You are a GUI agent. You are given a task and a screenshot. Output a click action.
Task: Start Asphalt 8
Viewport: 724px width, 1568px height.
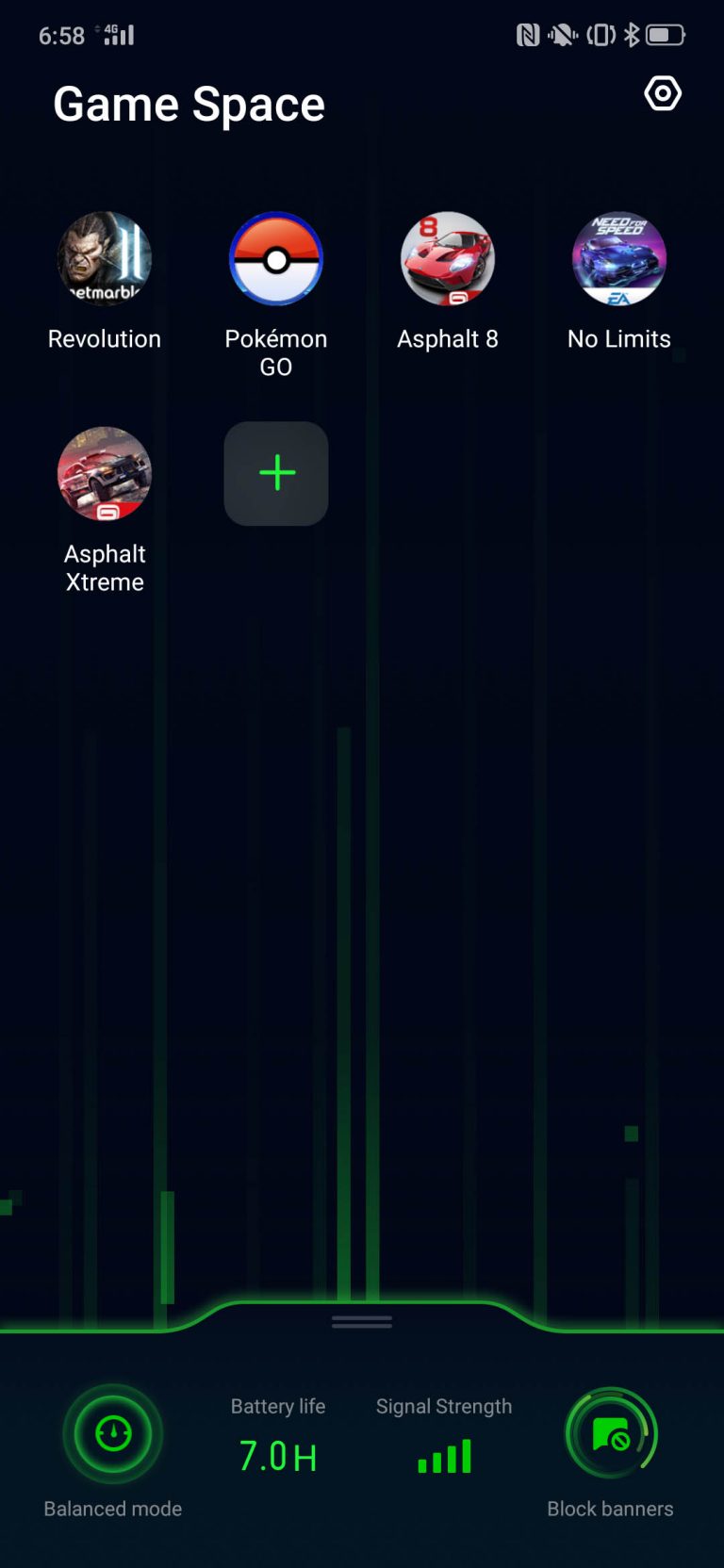(x=448, y=258)
